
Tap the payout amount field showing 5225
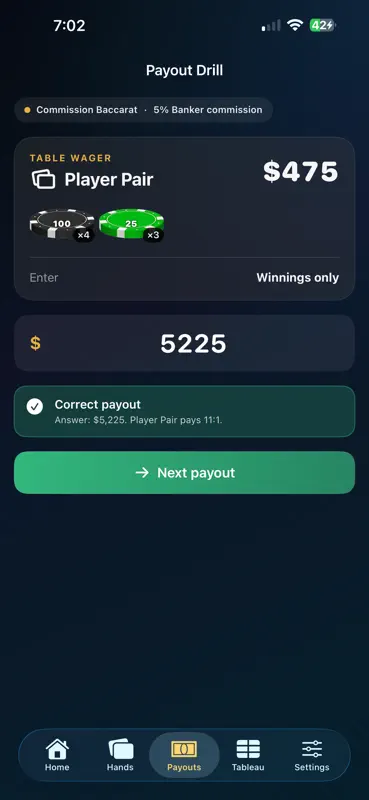pos(184,343)
